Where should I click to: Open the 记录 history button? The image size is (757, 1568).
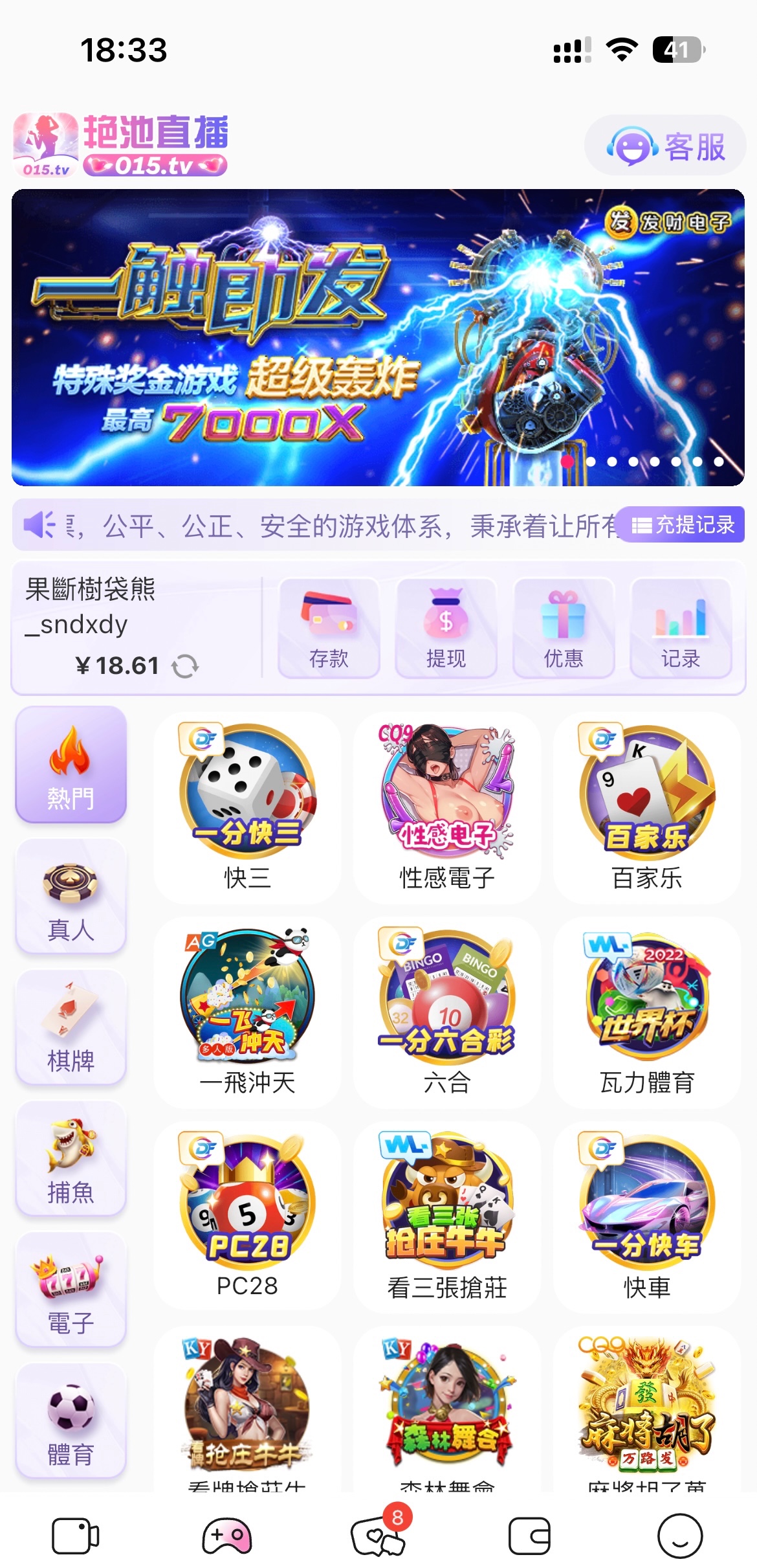pos(680,628)
